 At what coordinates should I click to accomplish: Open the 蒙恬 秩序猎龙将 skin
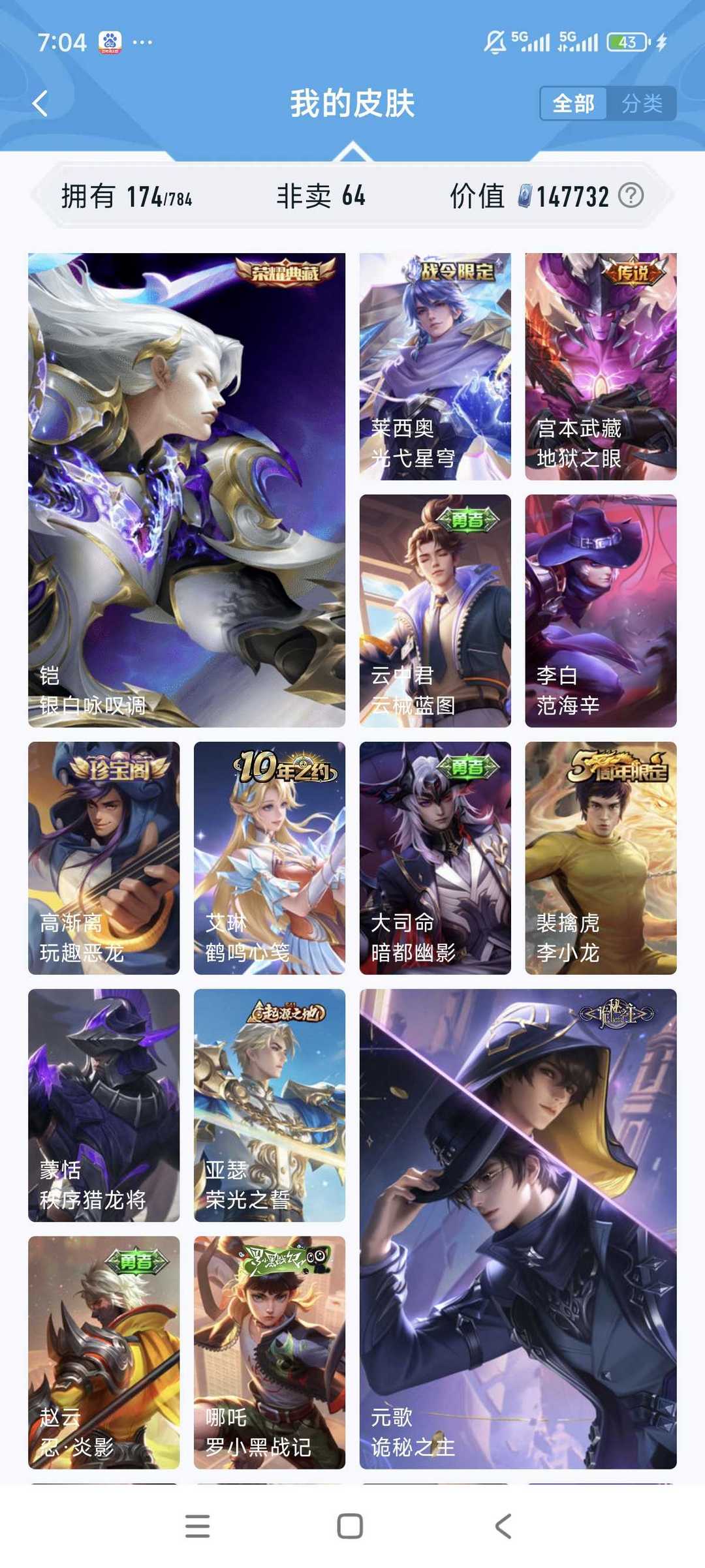(104, 1105)
